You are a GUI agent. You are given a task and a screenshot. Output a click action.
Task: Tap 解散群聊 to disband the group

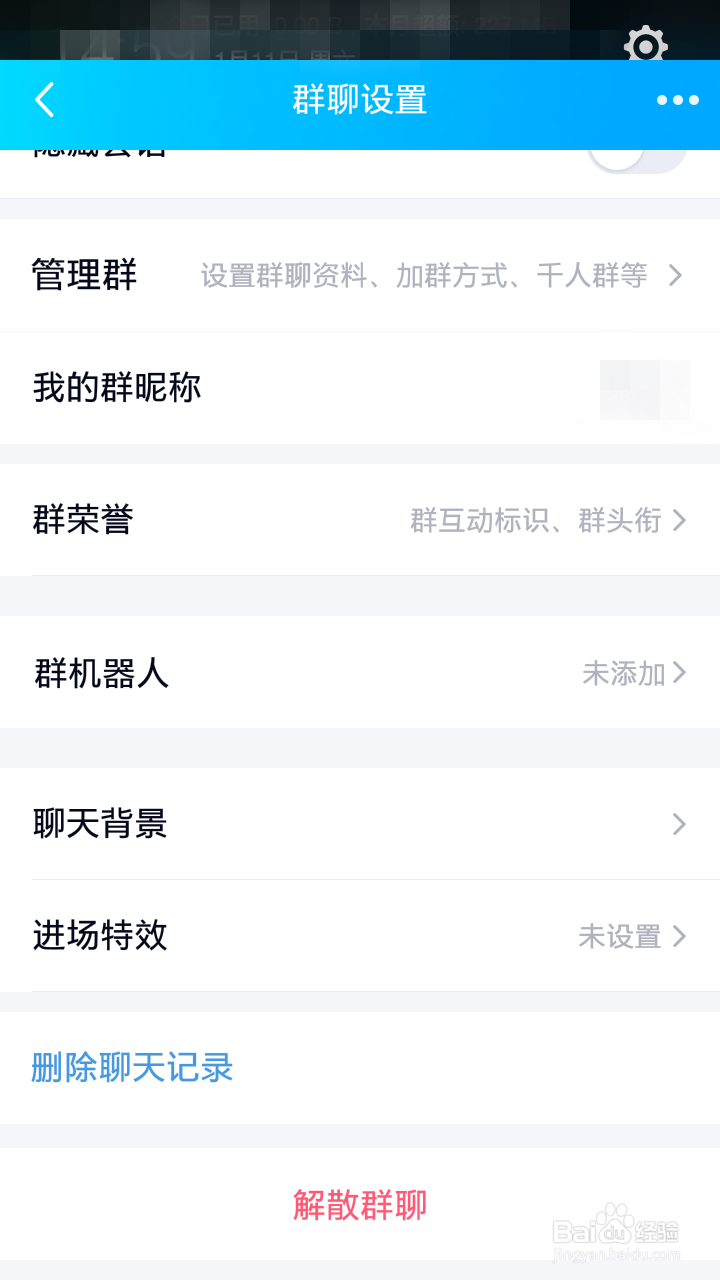pyautogui.click(x=360, y=1204)
